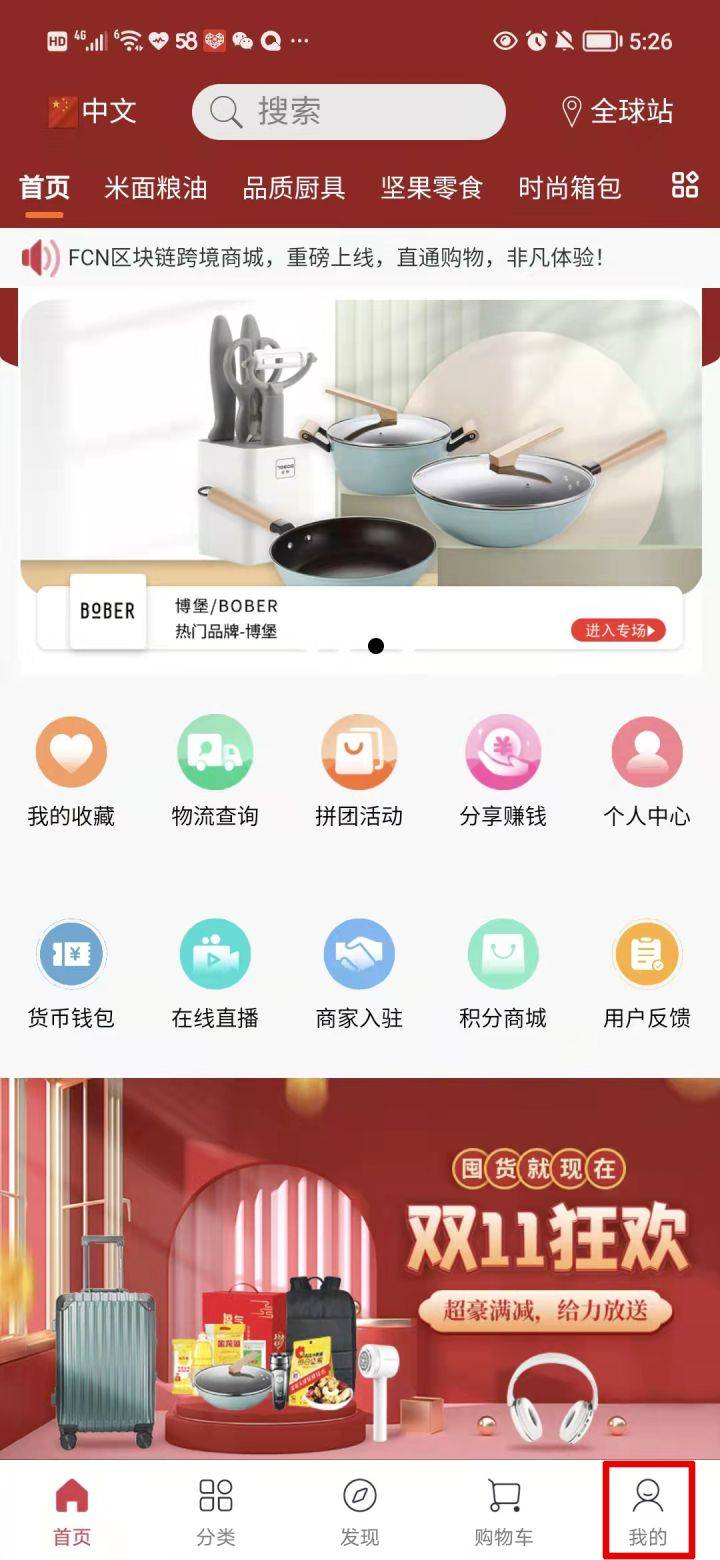The width and height of the screenshot is (720, 1560).
Task: Open 拼团活动 group buying
Action: click(359, 772)
